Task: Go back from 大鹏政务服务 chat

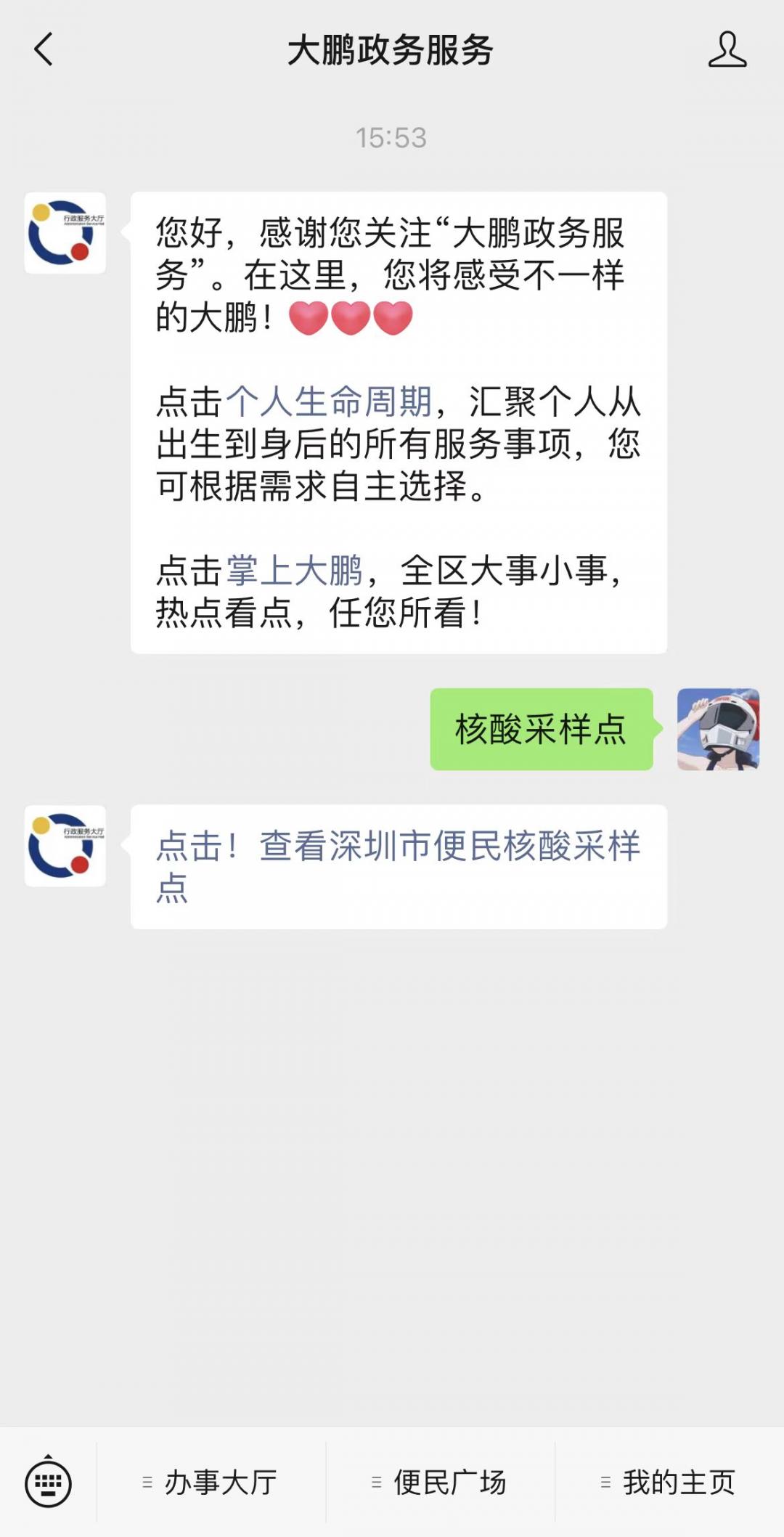Action: click(x=44, y=50)
